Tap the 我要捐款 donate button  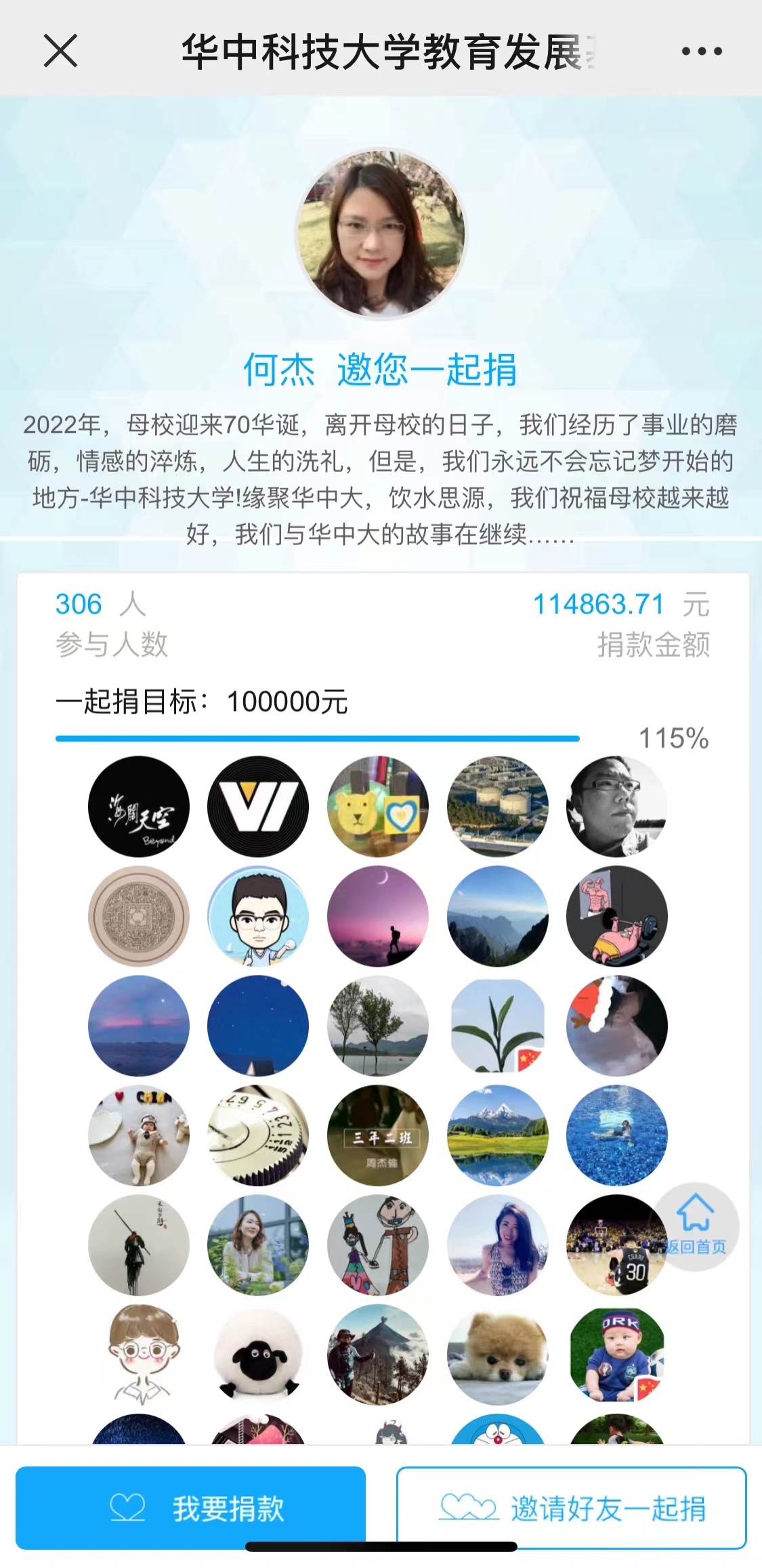[191, 1508]
